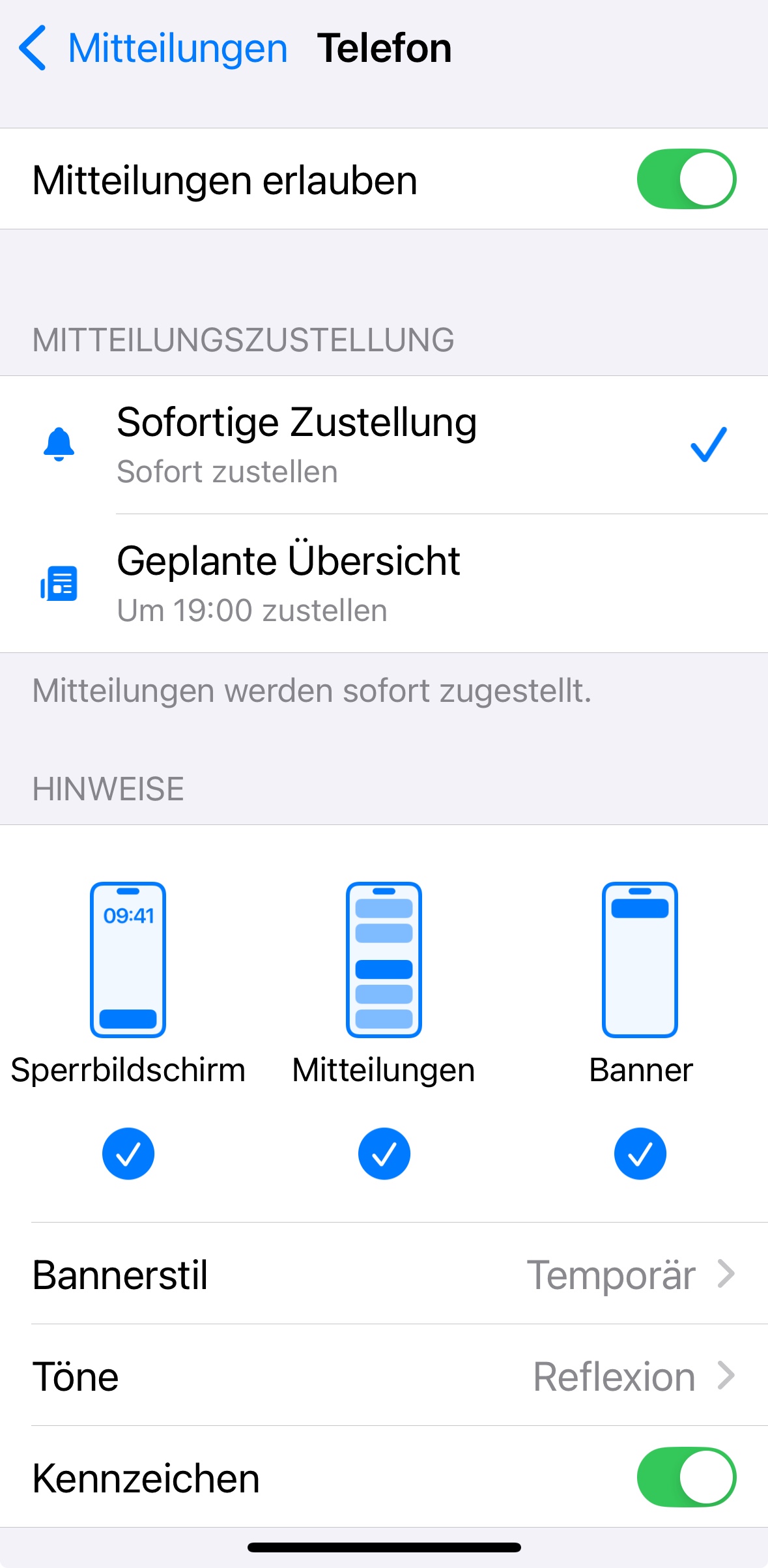
Task: Go back to Mitteilungen settings
Action: [x=153, y=49]
